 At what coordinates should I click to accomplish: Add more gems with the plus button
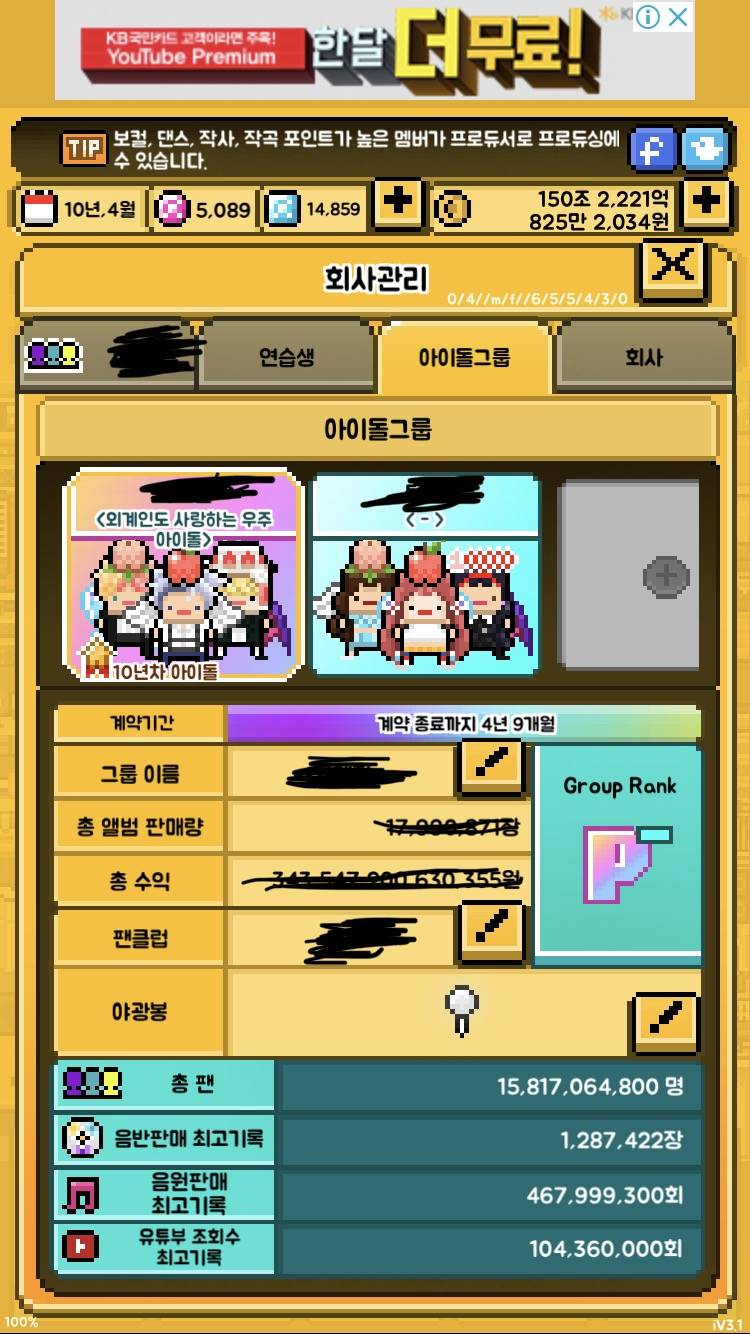tap(397, 204)
